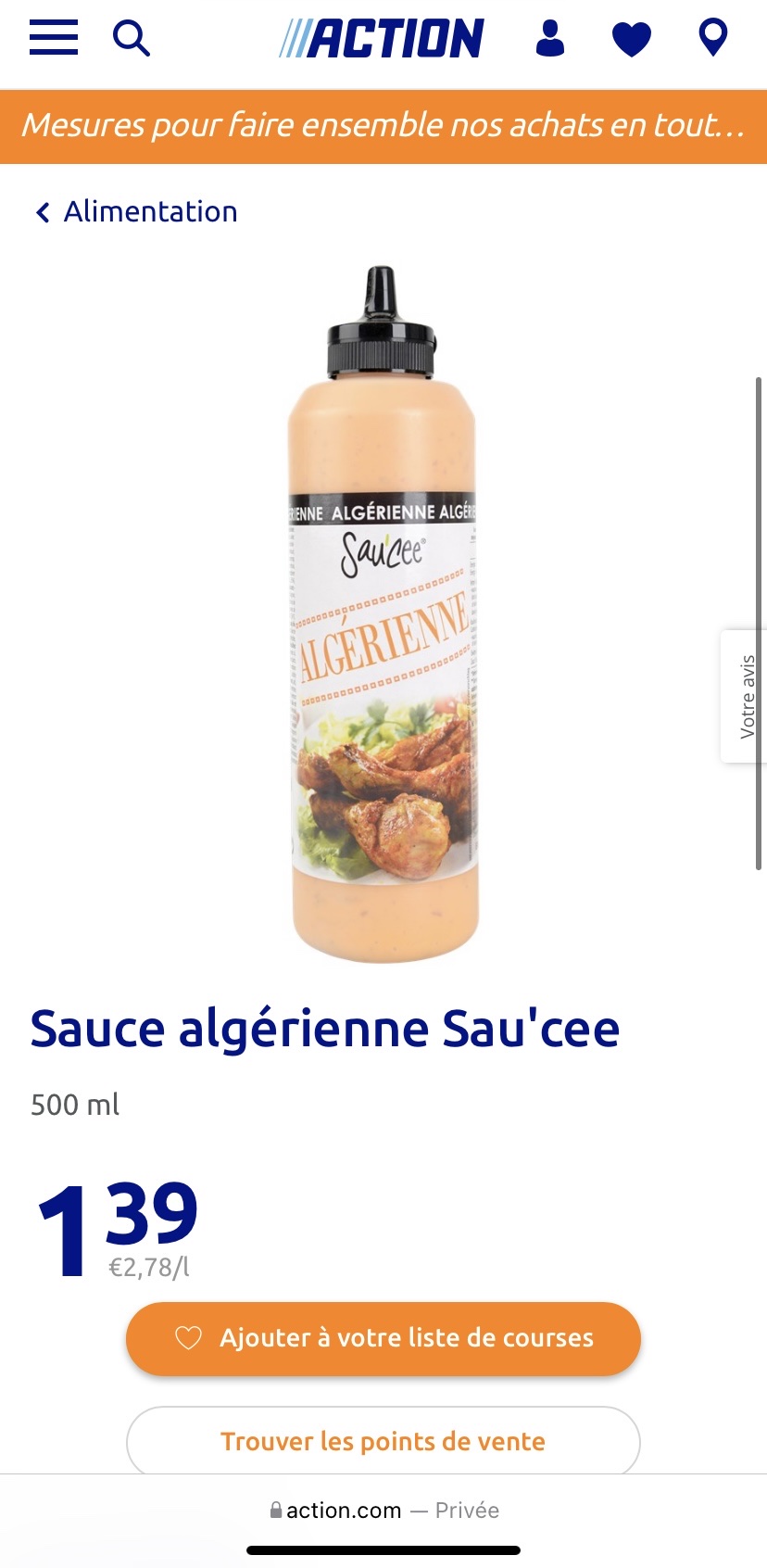Open the search magnifier icon
Screen dimensions: 767x1568
pyautogui.click(x=131, y=39)
